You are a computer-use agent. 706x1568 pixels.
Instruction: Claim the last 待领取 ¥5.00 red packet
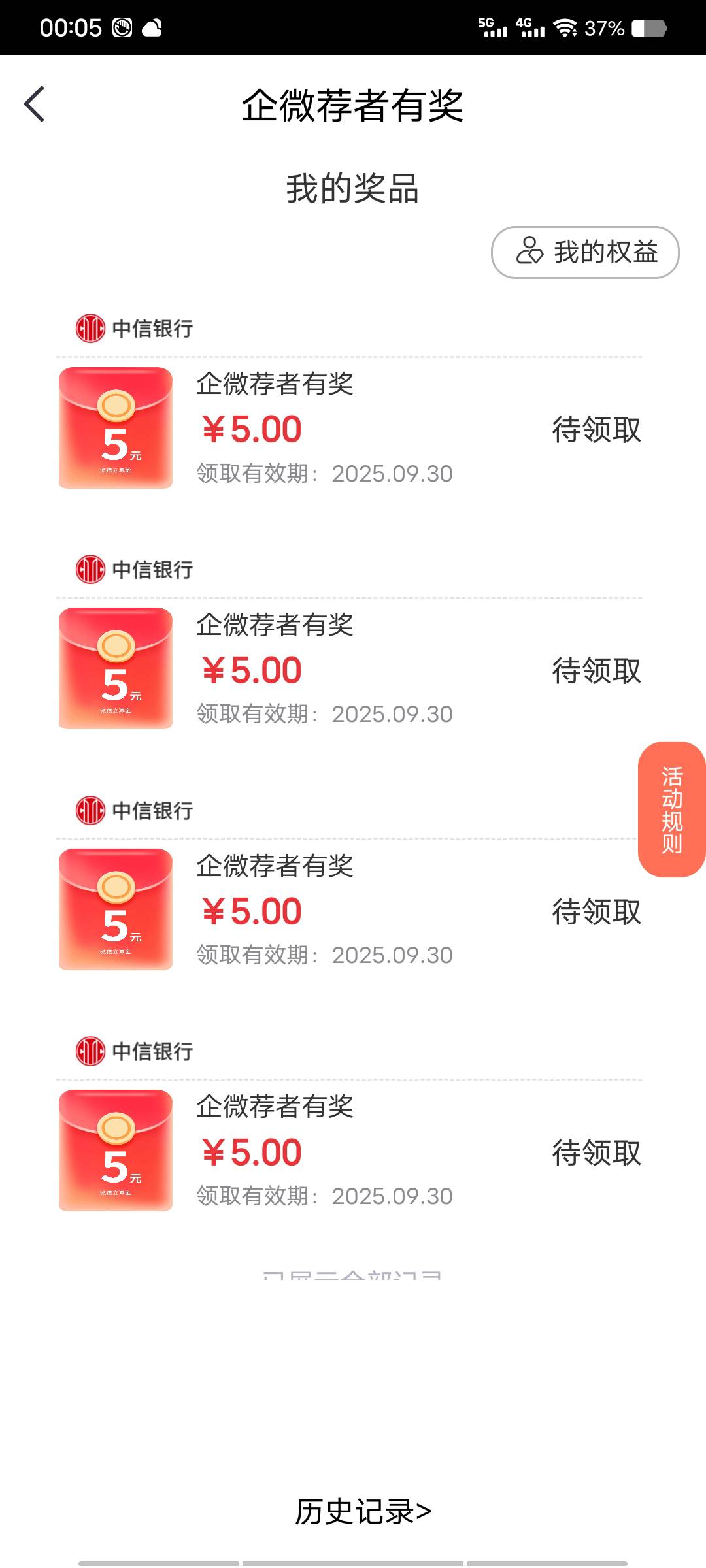coord(596,1152)
